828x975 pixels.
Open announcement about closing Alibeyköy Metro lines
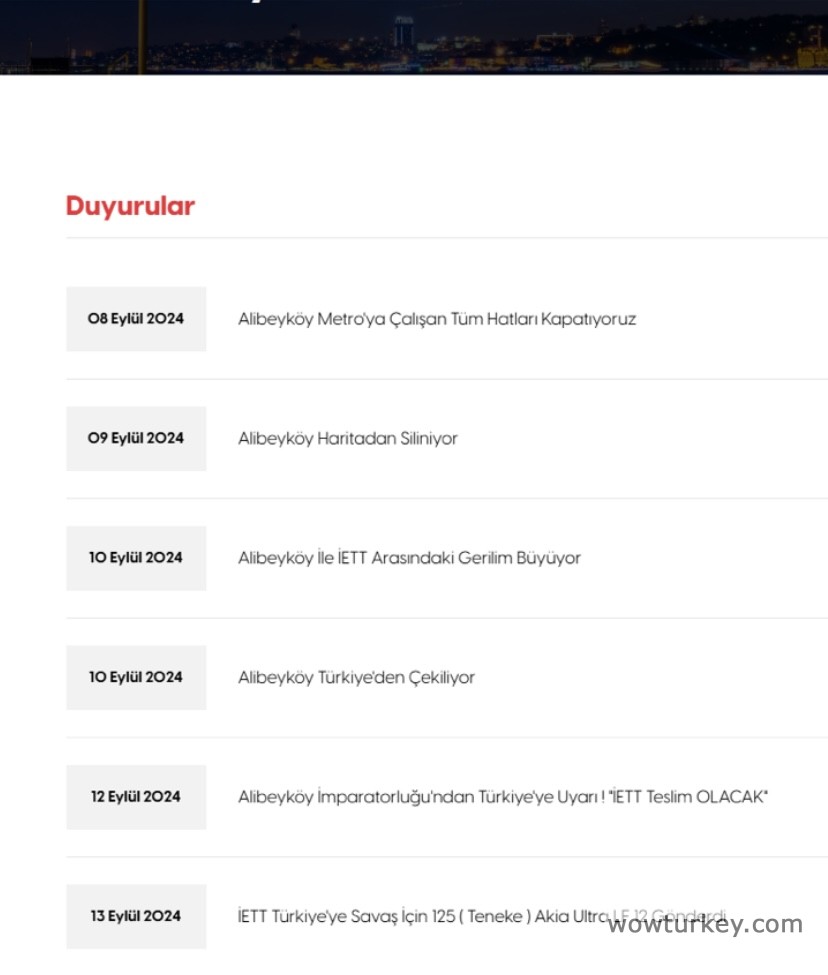[436, 319]
